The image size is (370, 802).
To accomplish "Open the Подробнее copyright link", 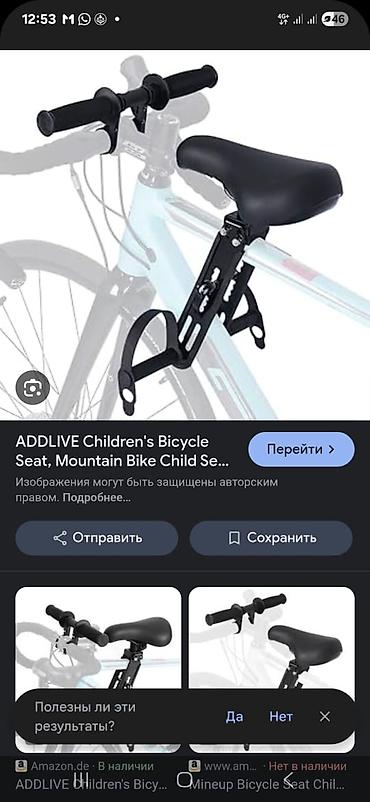I will point(97,498).
